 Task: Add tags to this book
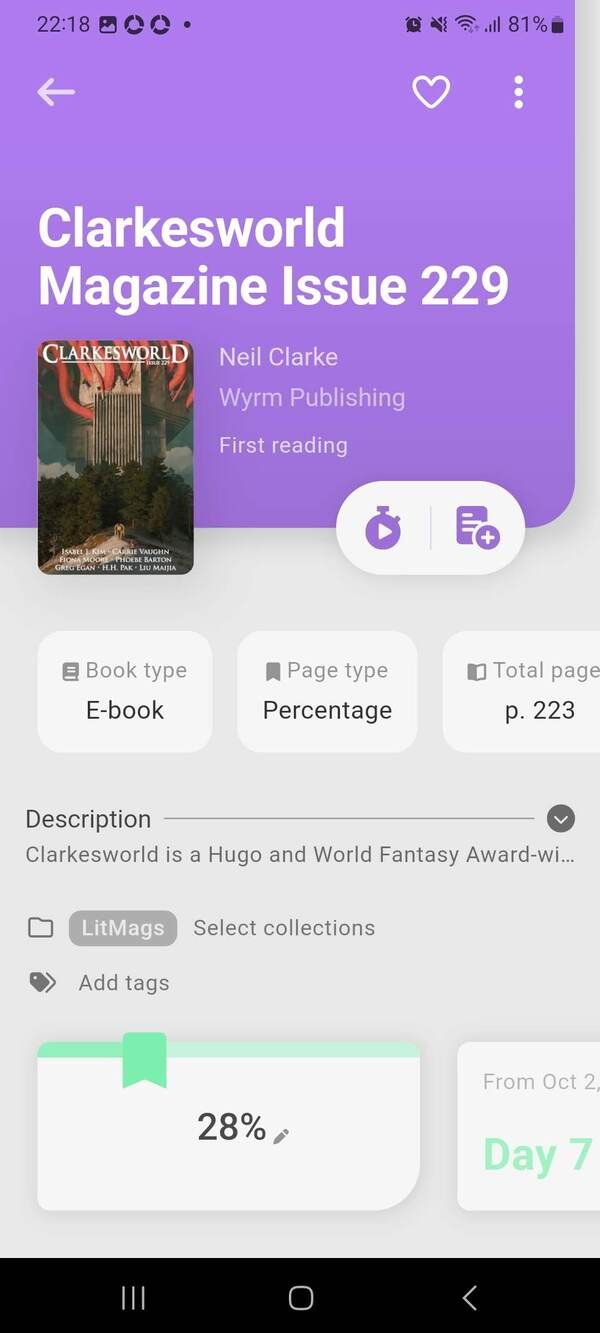coord(124,983)
